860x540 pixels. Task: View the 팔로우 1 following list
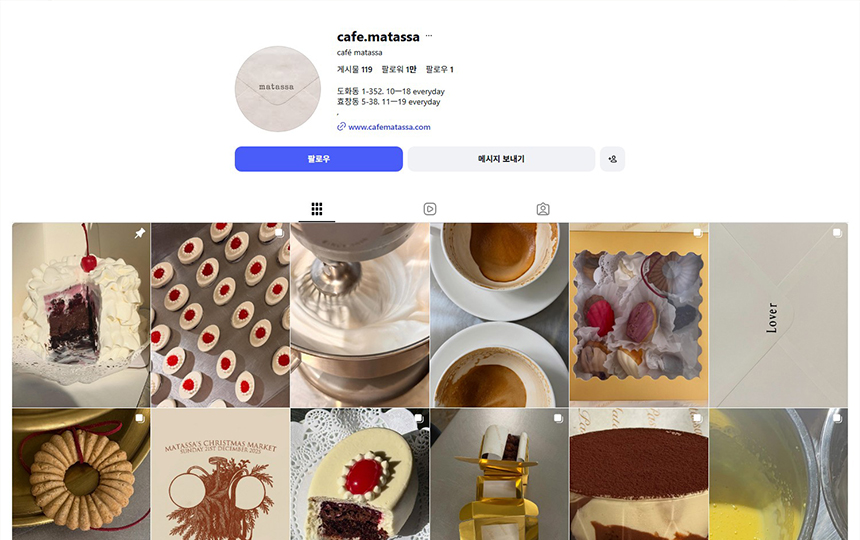tap(439, 70)
